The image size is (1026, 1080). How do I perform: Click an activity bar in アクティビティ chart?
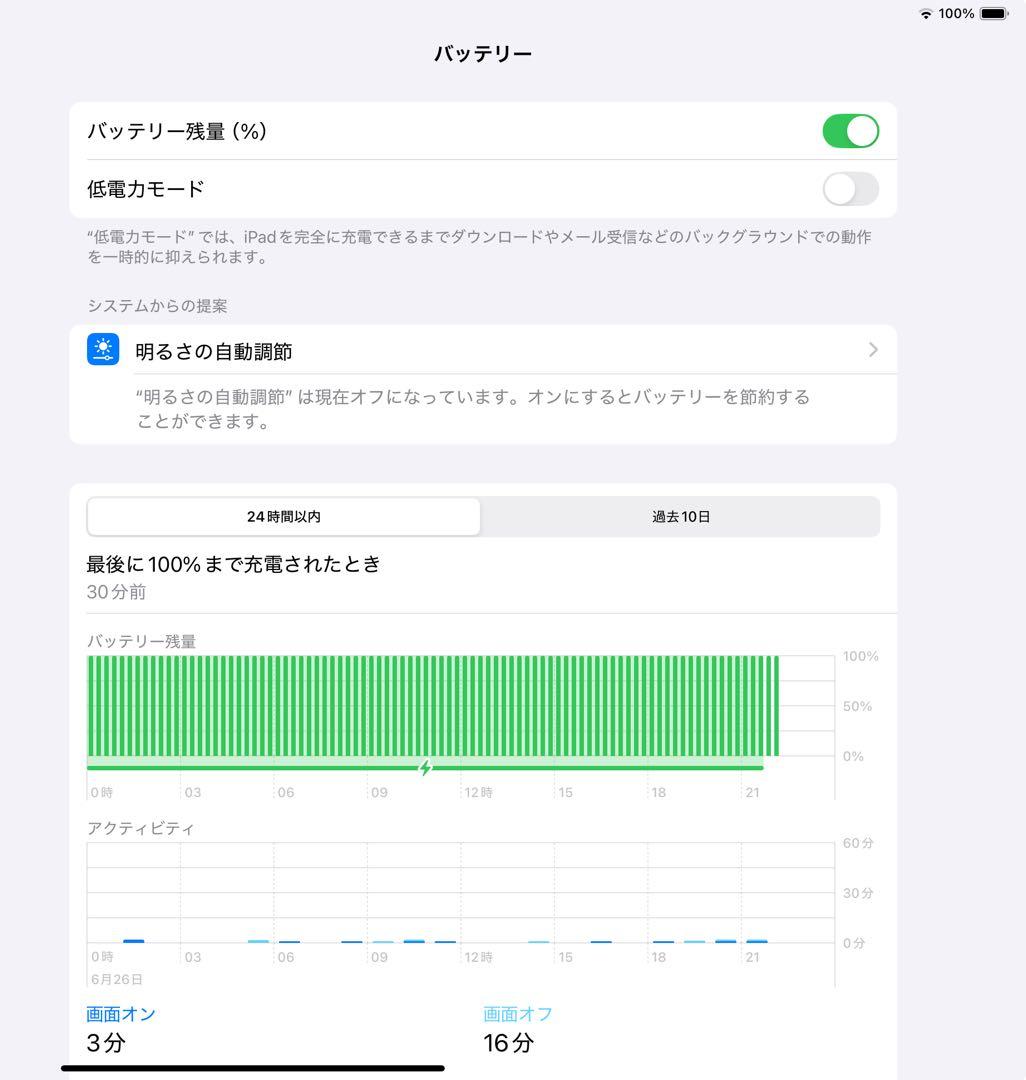click(x=133, y=940)
